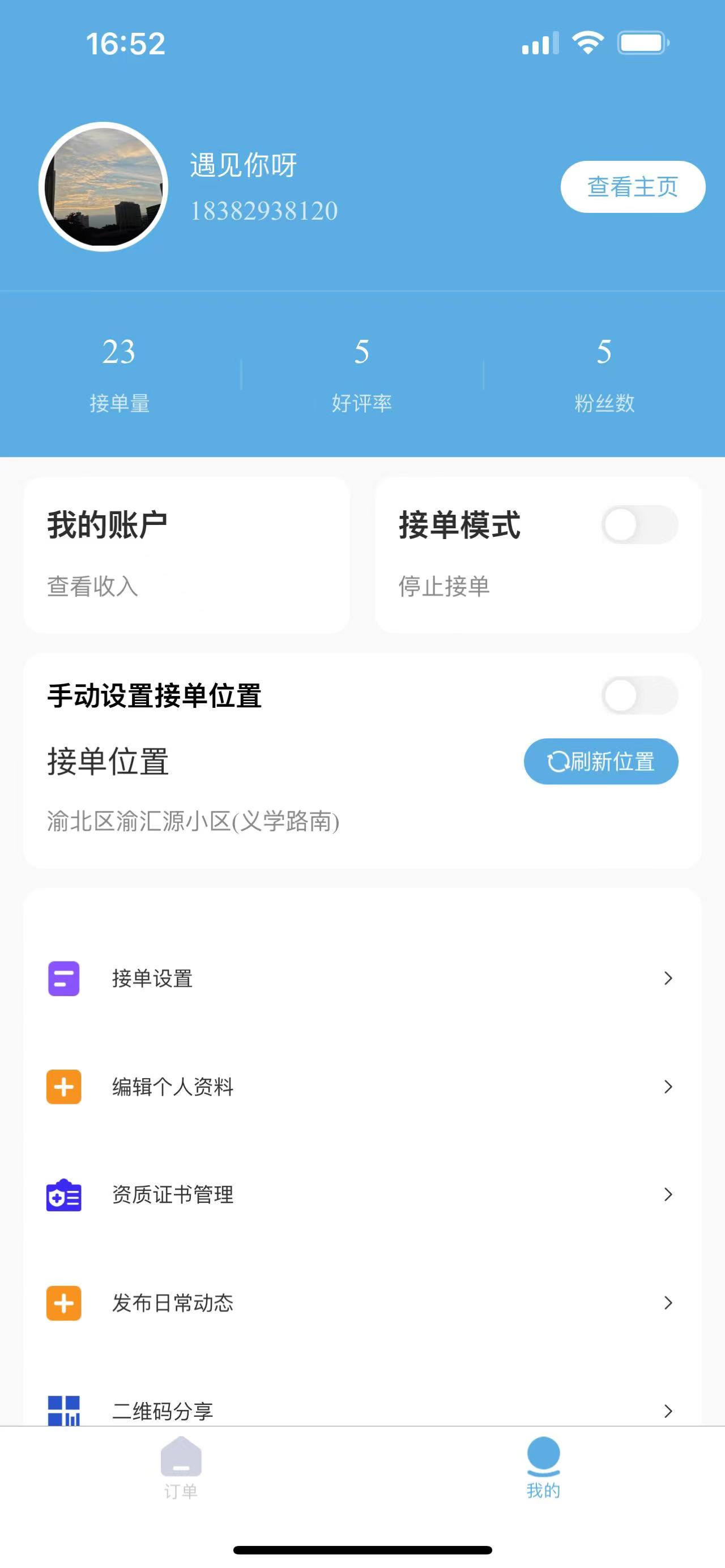Tap the 订单 home icon in bottom bar
This screenshot has width=725, height=1568.
181,1460
